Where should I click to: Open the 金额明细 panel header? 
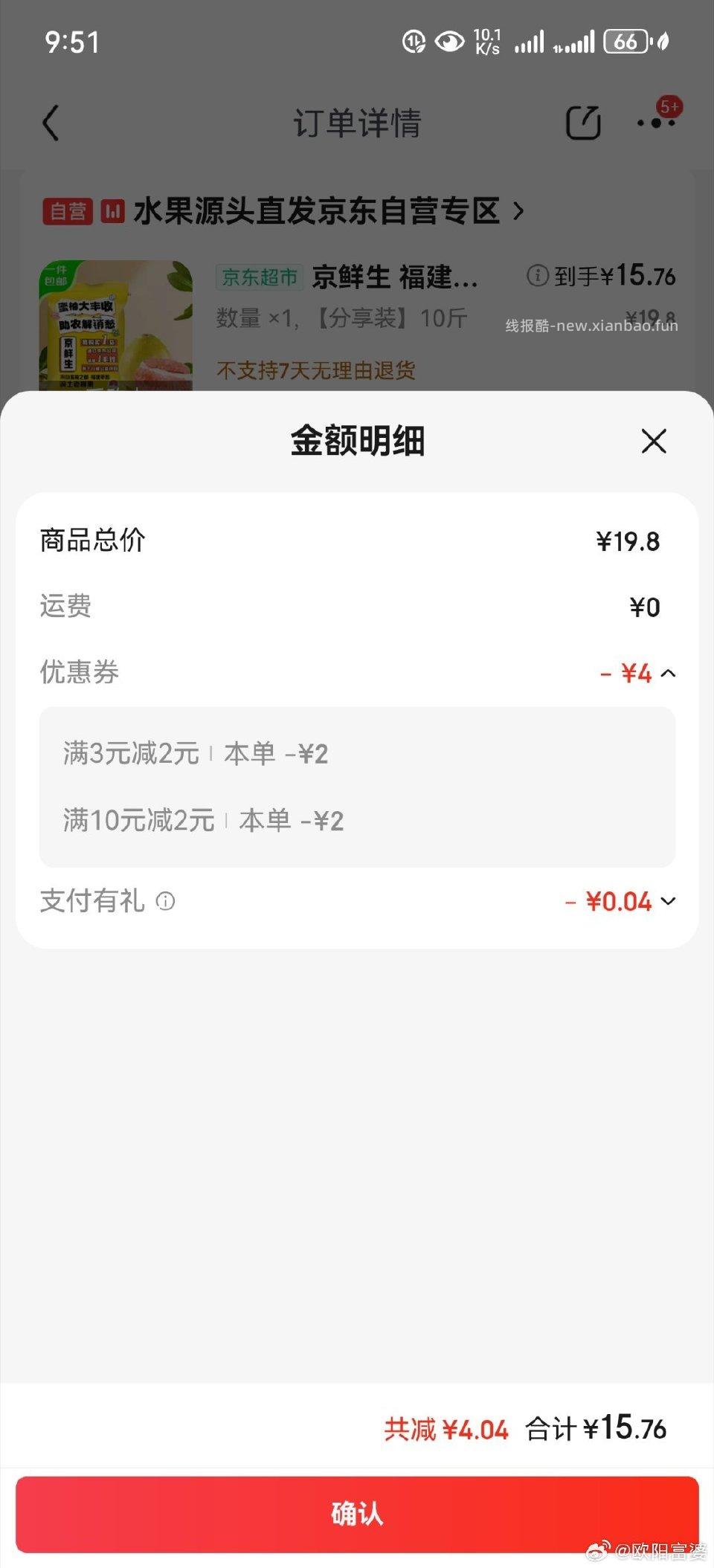point(357,440)
